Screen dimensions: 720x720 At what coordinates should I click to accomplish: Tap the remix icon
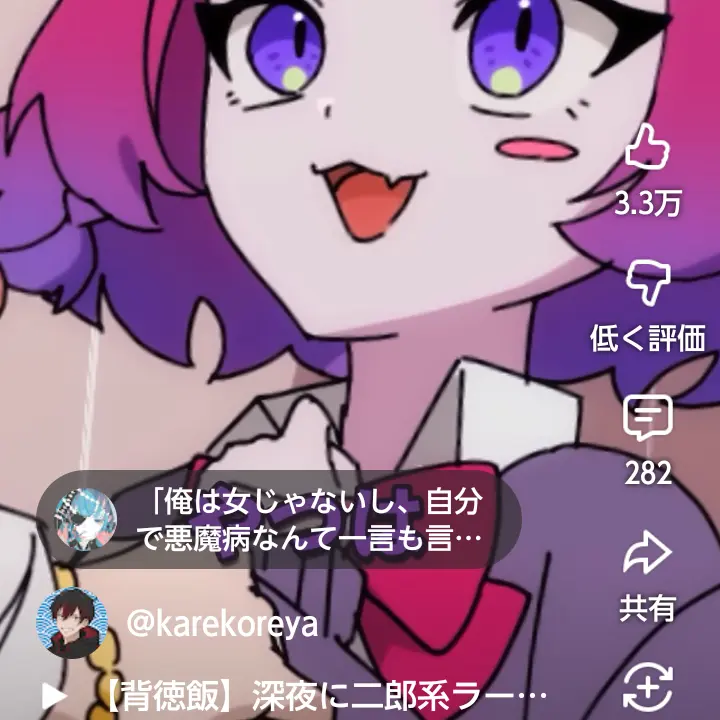pyautogui.click(x=647, y=690)
